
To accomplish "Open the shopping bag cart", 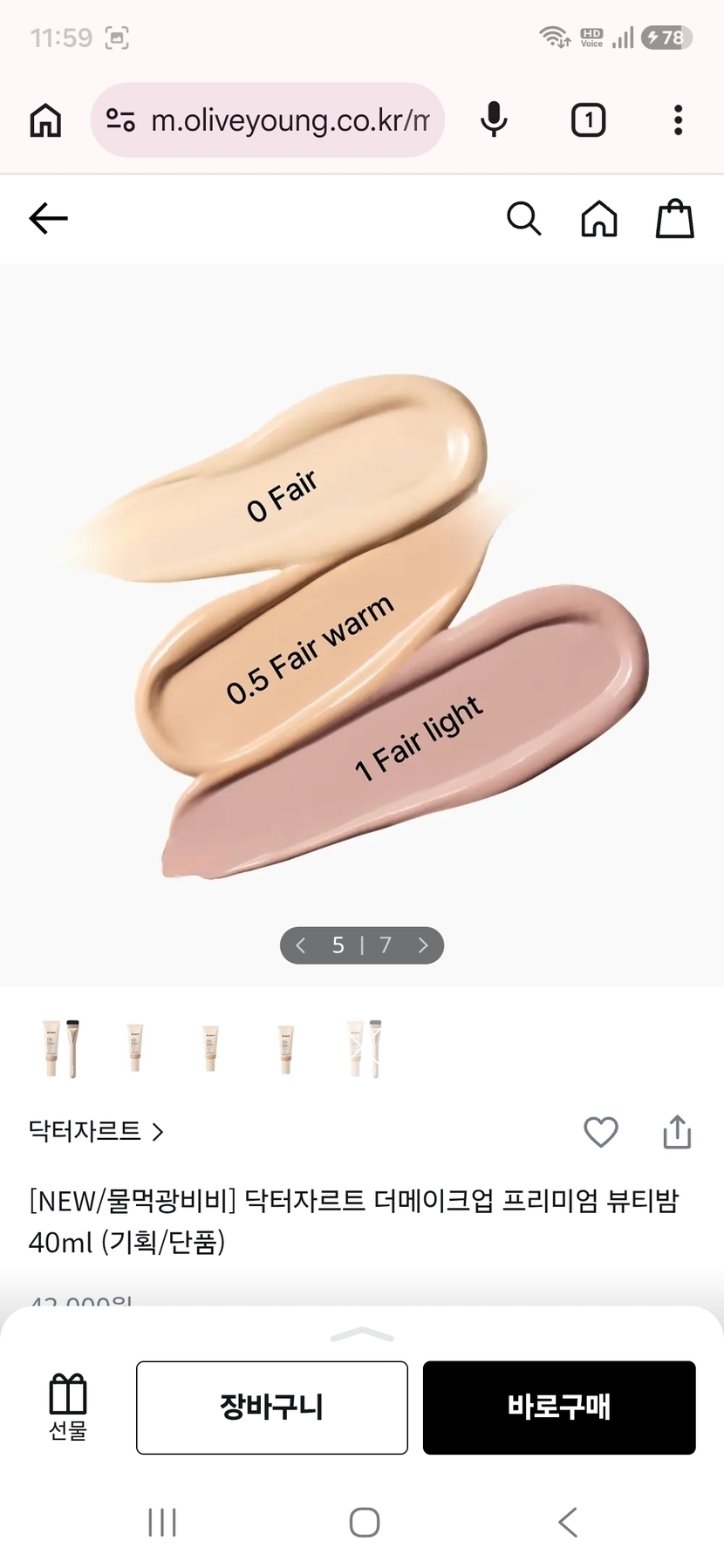I will pos(674,218).
